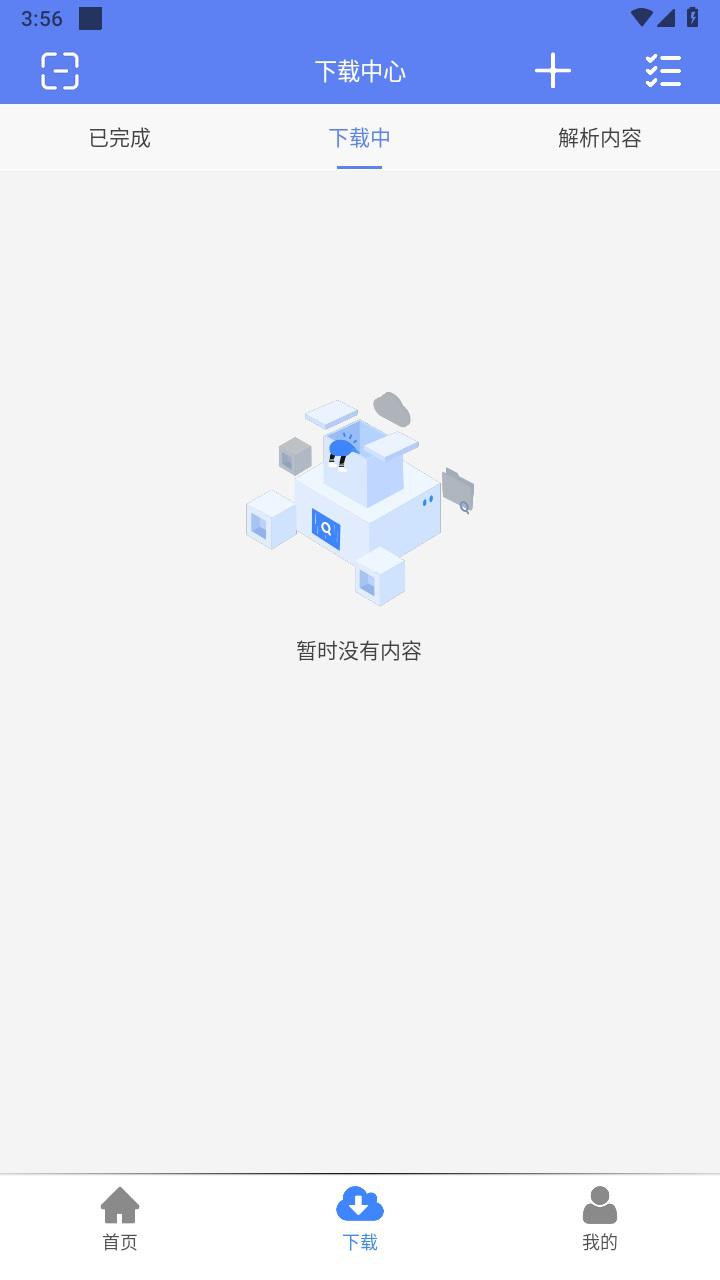Tap 下载 in the bottom navigation
720x1280 pixels.
click(x=360, y=1219)
